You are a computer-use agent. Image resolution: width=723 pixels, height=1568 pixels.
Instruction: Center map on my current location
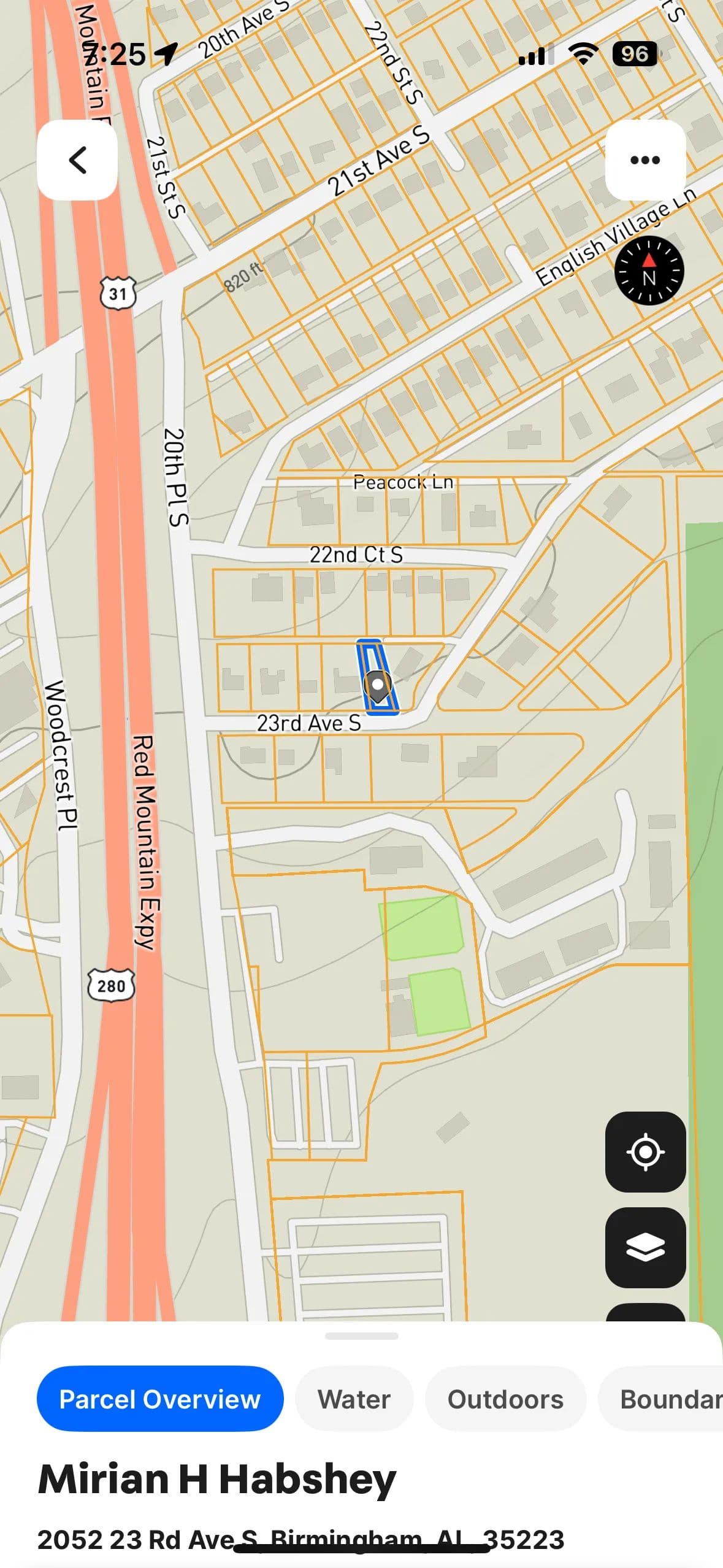[645, 1151]
